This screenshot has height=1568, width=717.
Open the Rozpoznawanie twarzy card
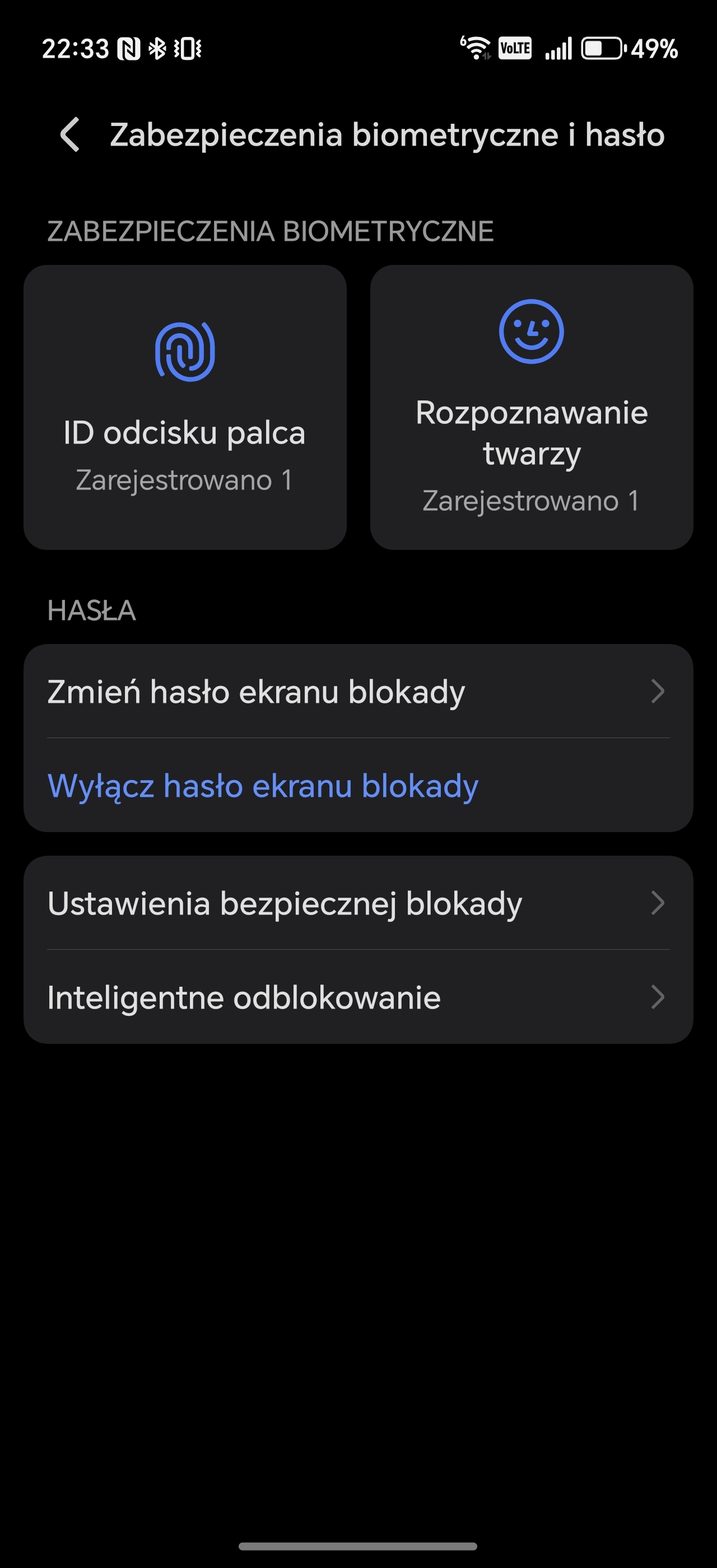pos(532,407)
